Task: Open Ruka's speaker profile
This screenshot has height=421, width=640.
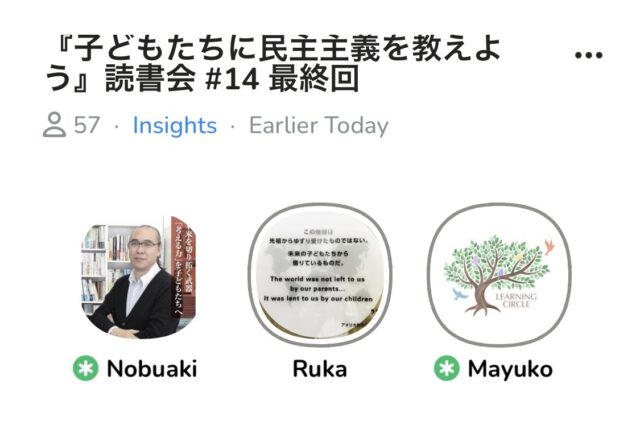Action: tap(320, 276)
